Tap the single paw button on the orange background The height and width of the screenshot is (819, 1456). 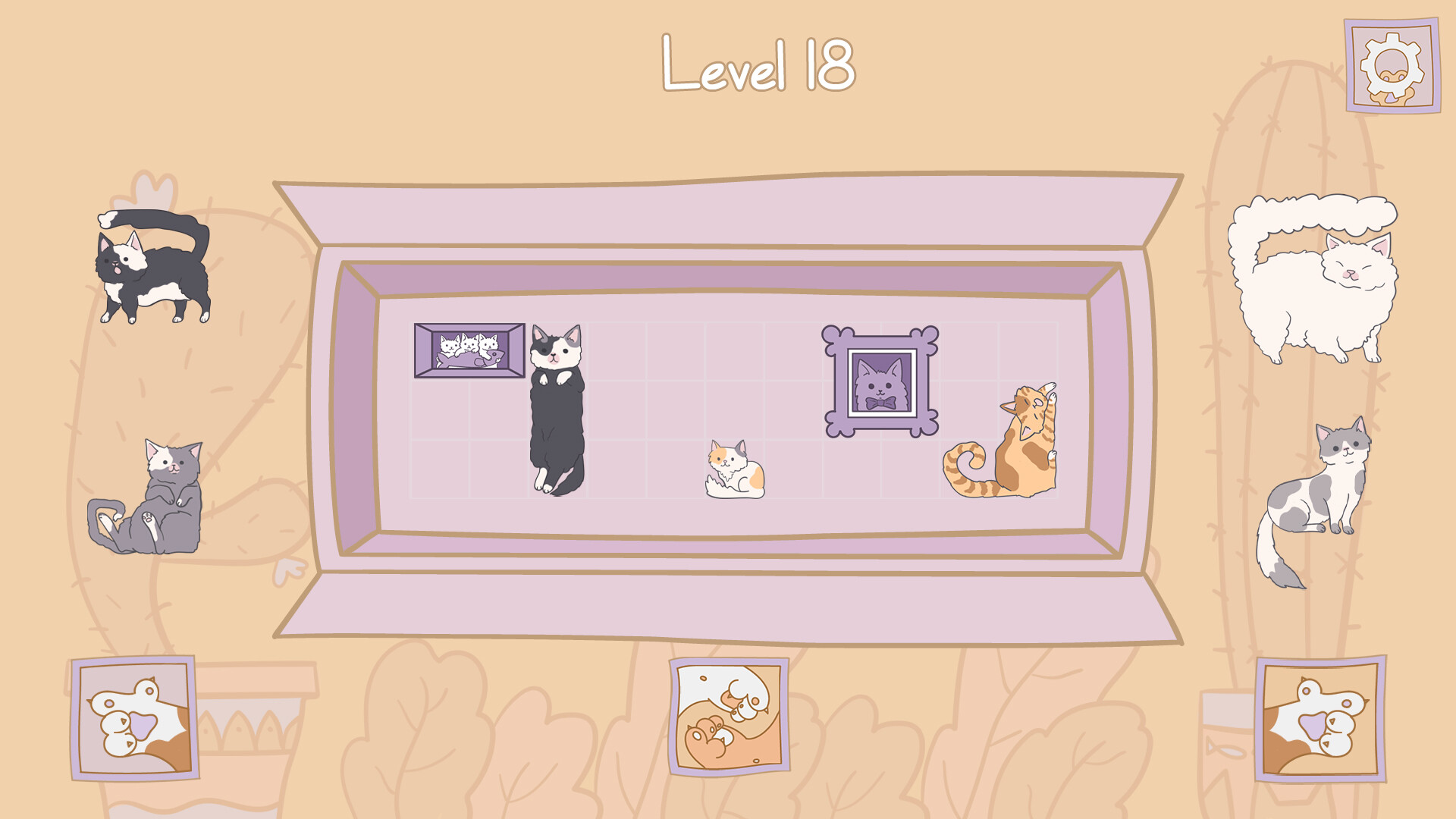pos(1320,719)
